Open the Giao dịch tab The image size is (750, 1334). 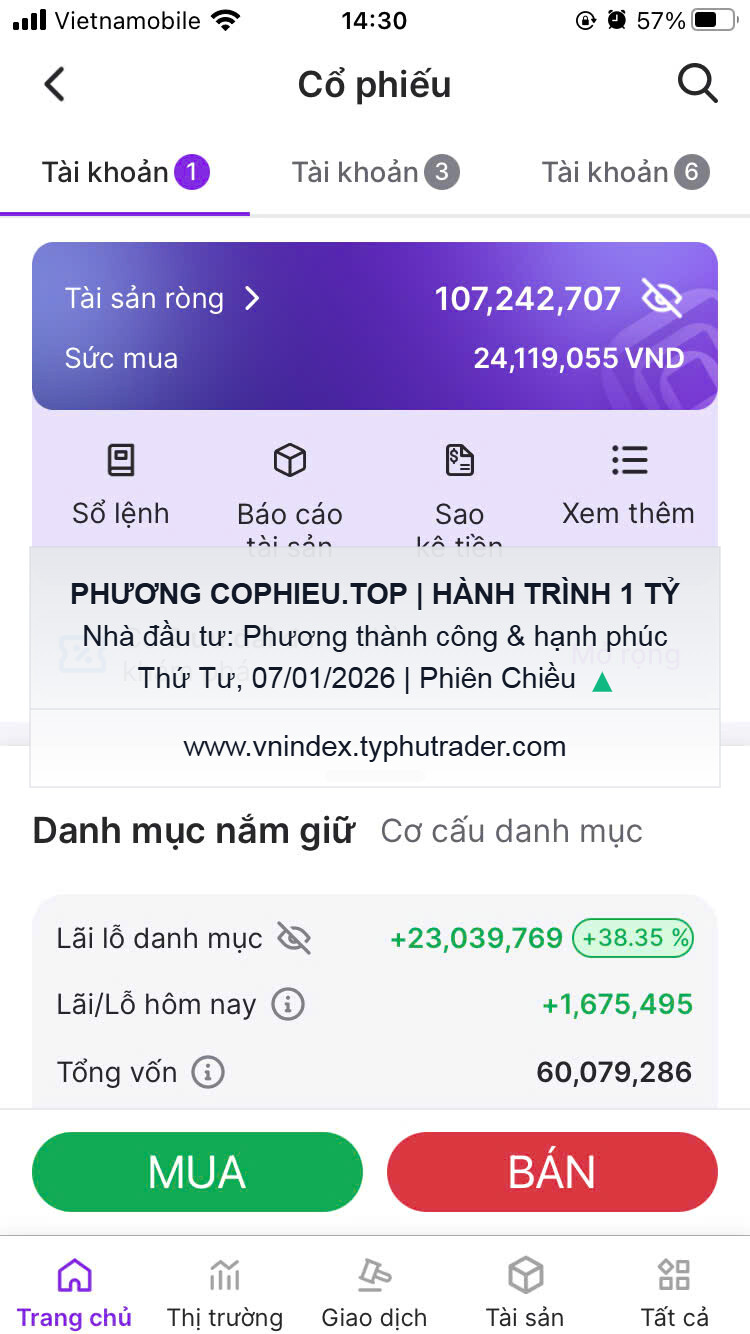click(x=374, y=1292)
